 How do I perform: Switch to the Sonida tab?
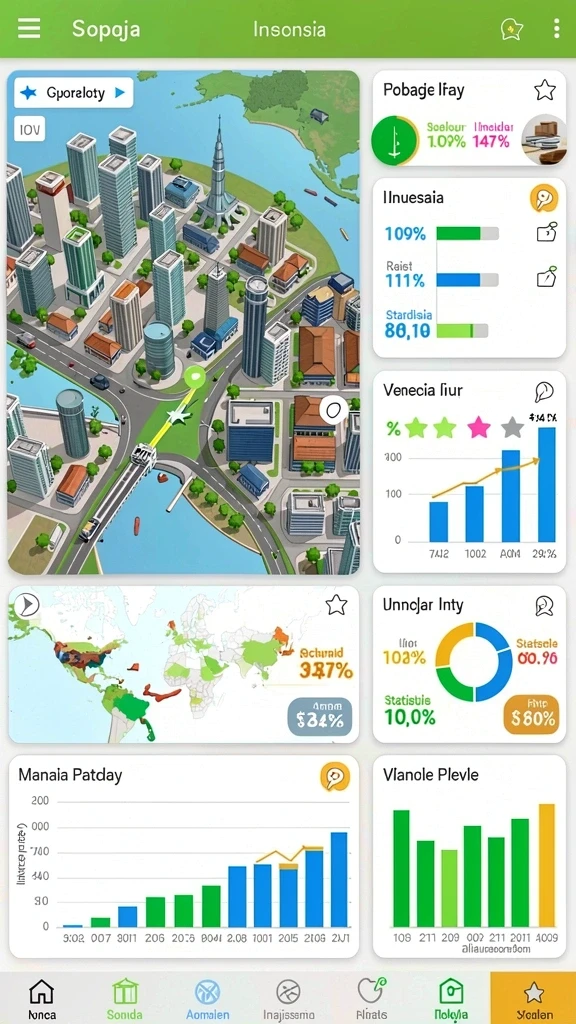pos(125,999)
